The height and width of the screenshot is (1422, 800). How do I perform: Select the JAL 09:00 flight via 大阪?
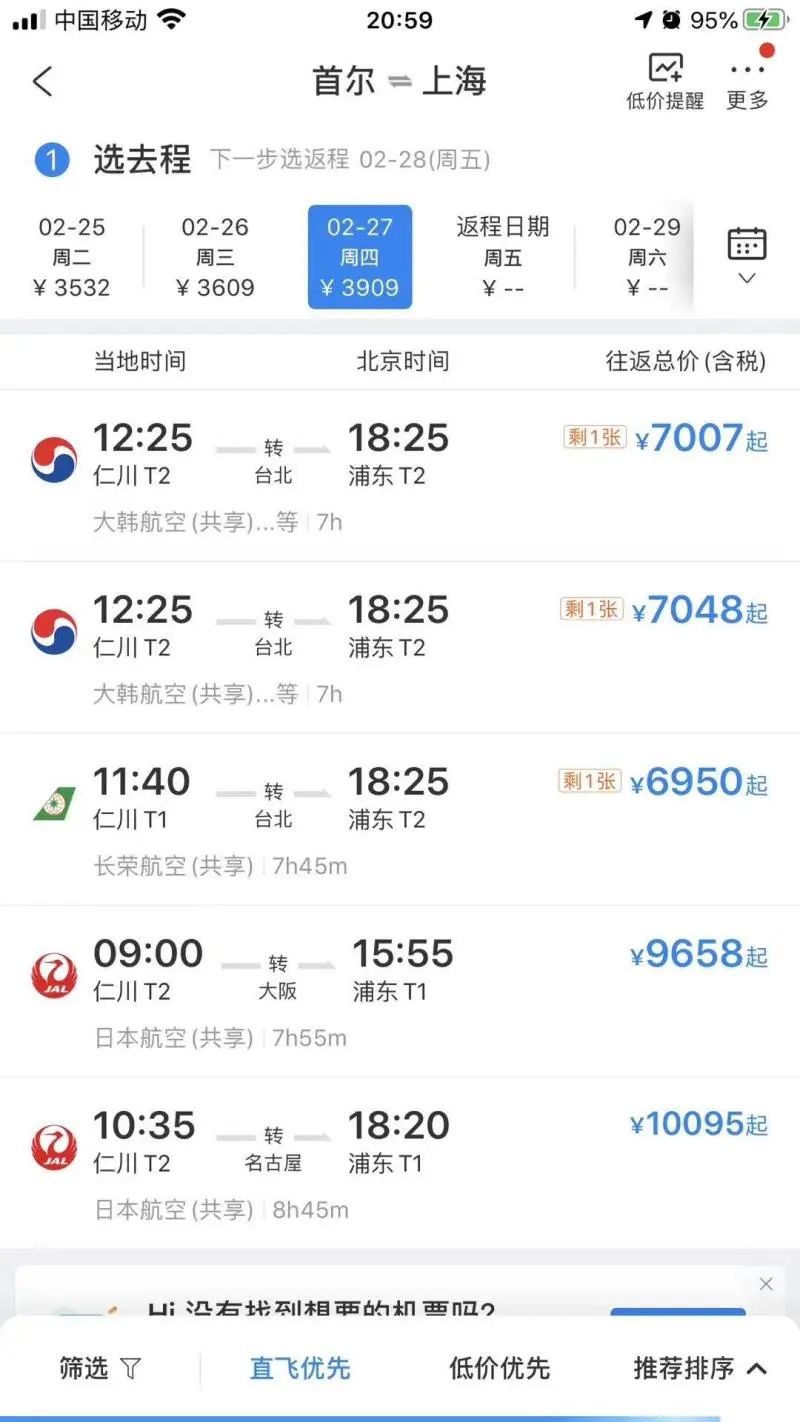click(x=400, y=991)
